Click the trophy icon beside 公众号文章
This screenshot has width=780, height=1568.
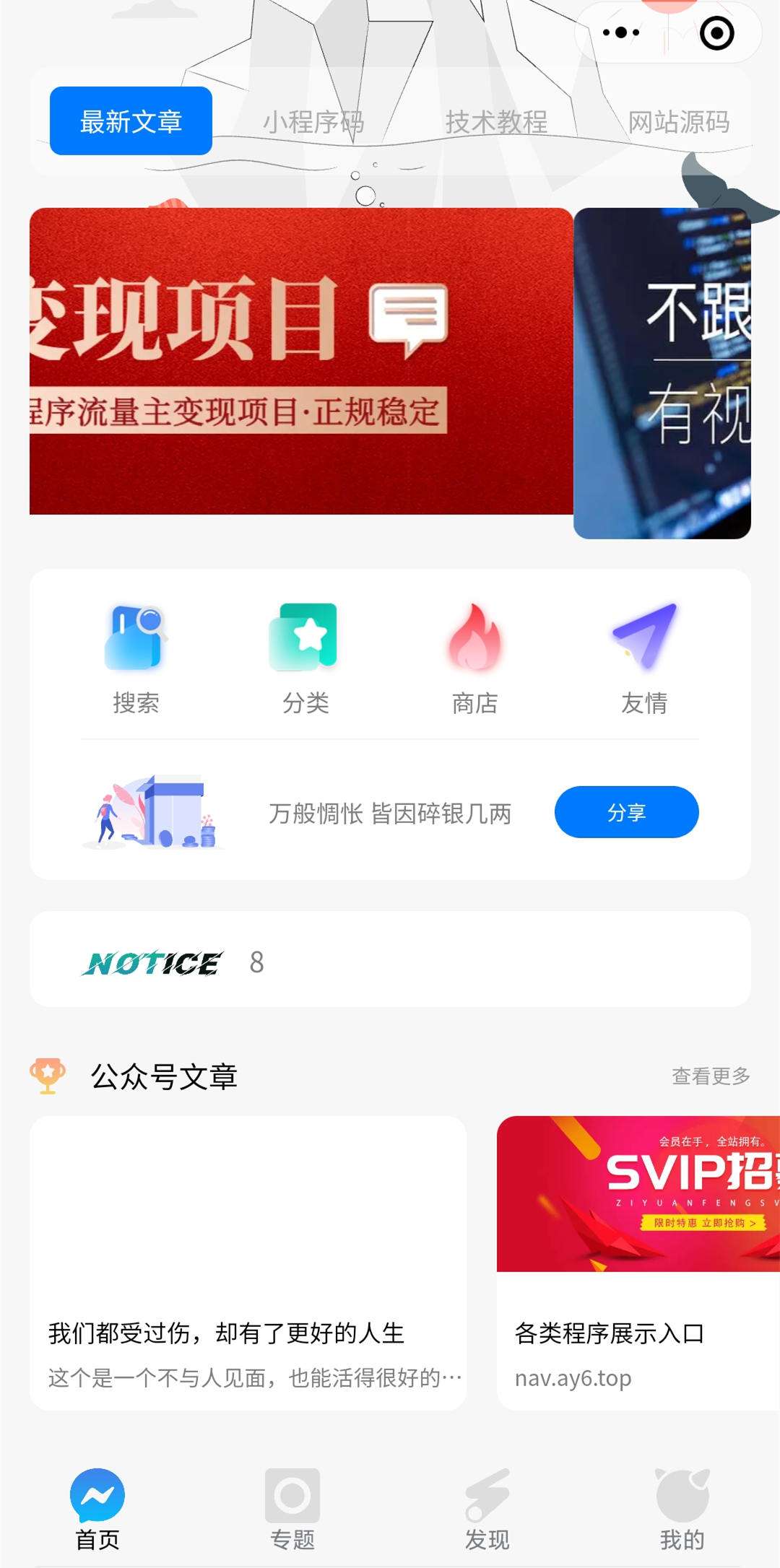[x=46, y=1075]
